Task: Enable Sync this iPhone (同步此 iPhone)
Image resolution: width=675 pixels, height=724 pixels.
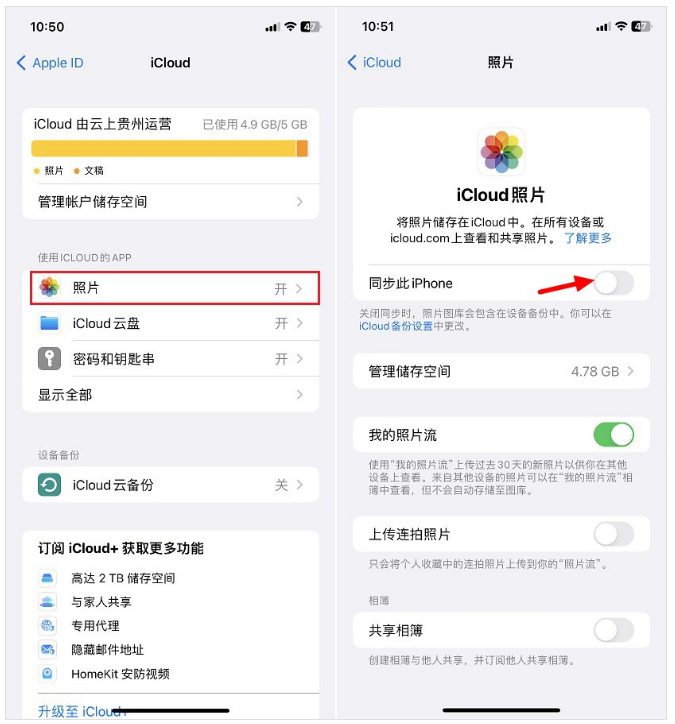Action: pyautogui.click(x=613, y=283)
